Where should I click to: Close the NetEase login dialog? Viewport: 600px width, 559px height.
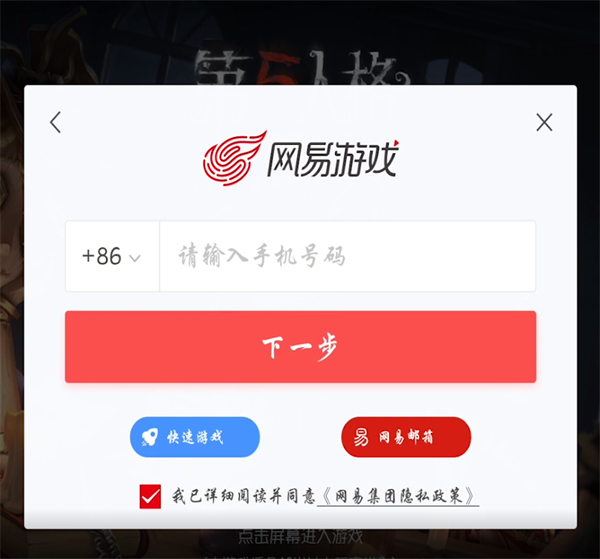pos(544,122)
